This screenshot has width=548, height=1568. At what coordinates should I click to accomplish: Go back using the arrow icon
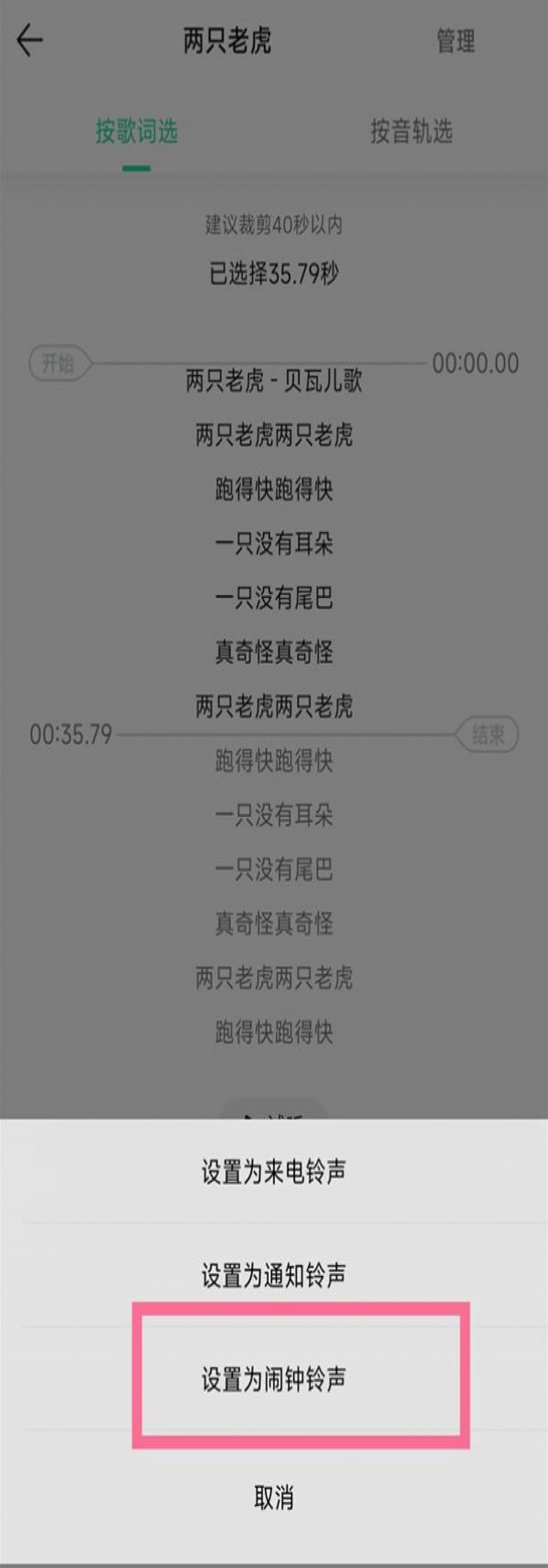[x=30, y=40]
